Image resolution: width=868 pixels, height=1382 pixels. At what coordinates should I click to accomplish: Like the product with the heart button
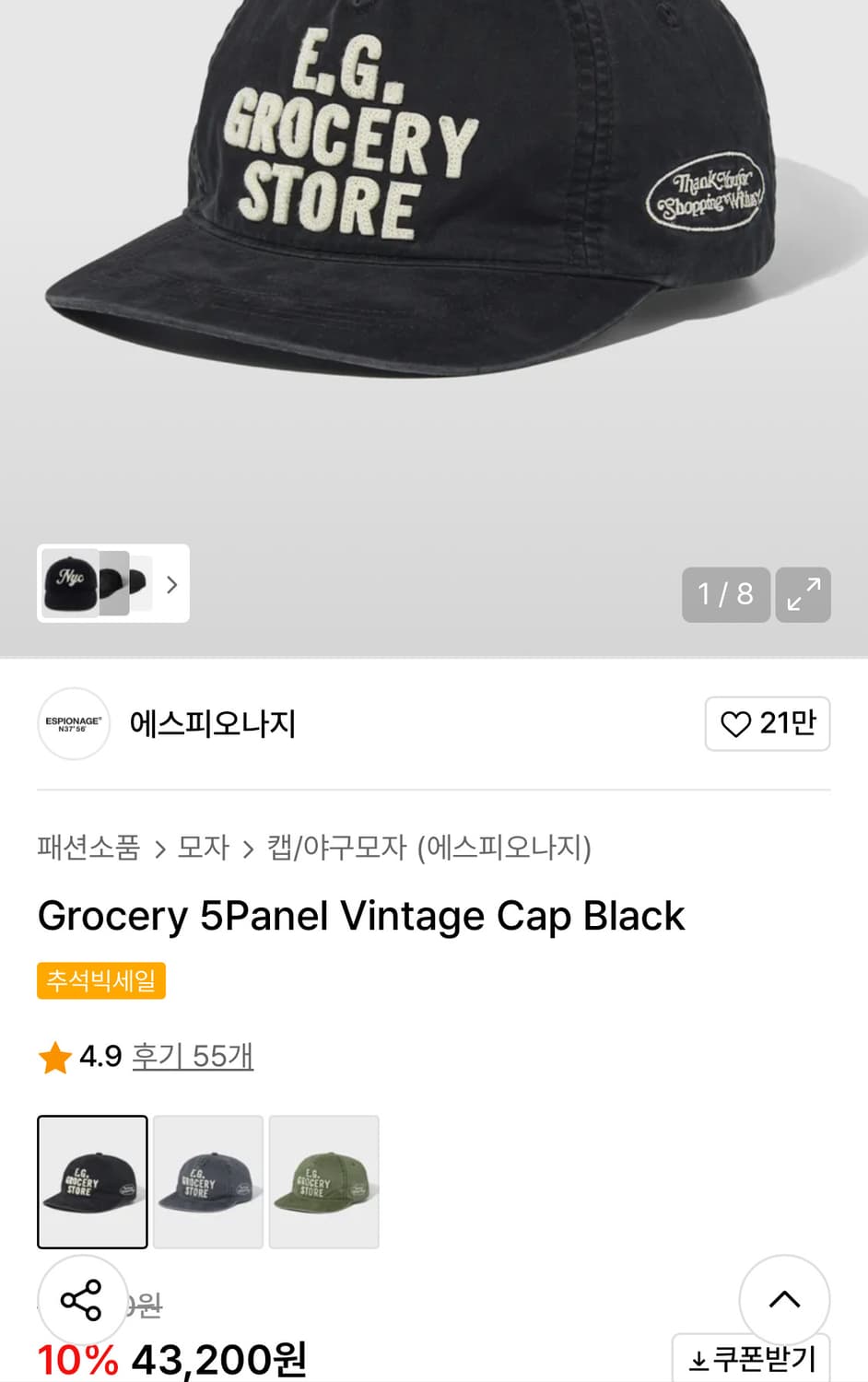(x=767, y=723)
